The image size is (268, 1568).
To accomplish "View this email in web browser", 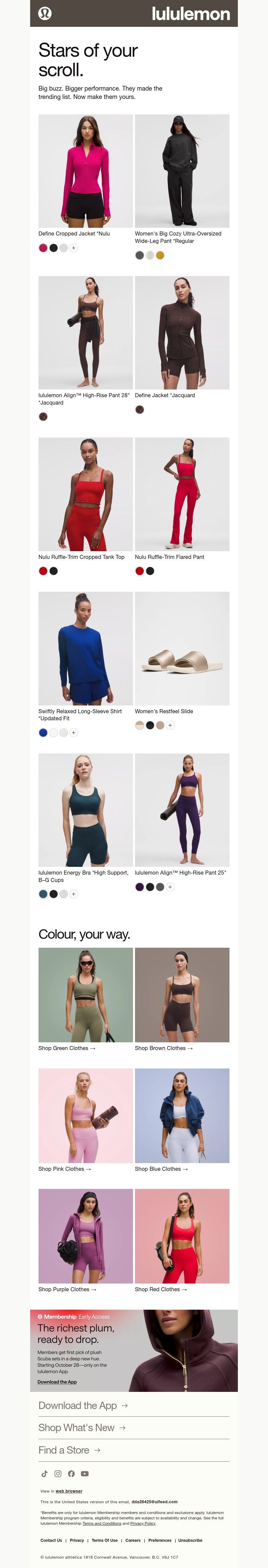I will pyautogui.click(x=69, y=1491).
